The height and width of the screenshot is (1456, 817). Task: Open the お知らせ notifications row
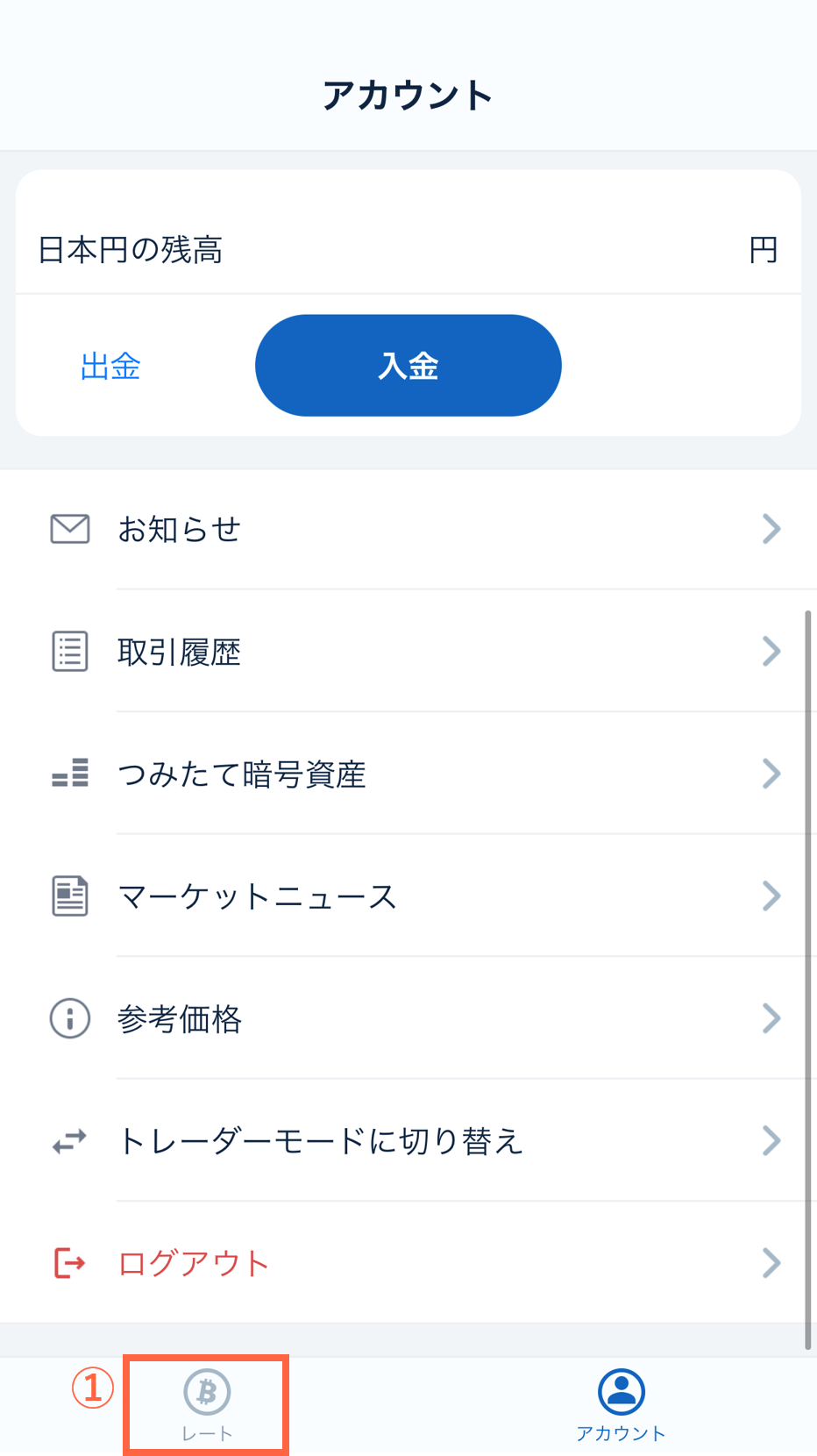(408, 529)
